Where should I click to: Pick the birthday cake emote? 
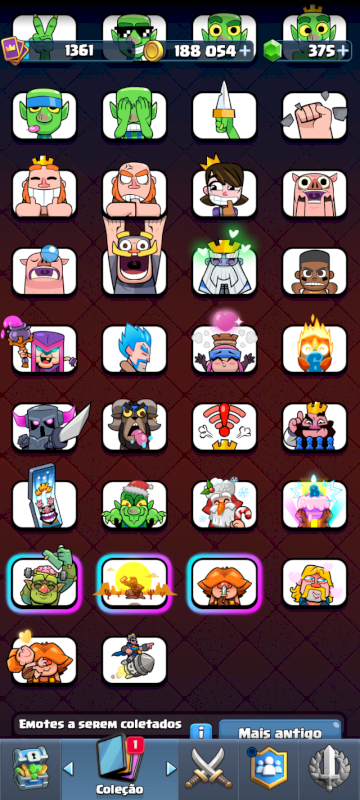(315, 504)
